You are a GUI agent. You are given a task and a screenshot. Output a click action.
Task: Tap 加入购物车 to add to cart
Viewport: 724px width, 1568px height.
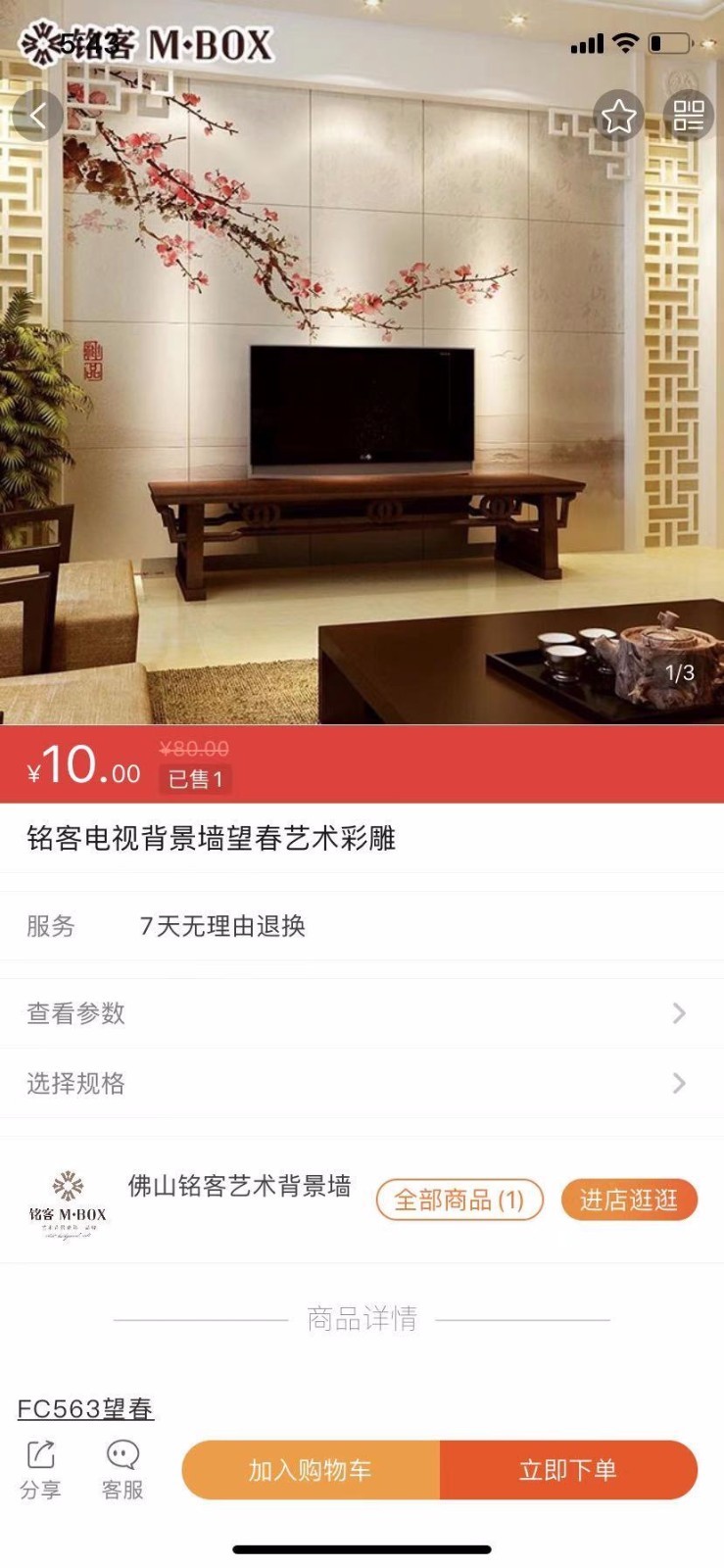pyautogui.click(x=311, y=1470)
